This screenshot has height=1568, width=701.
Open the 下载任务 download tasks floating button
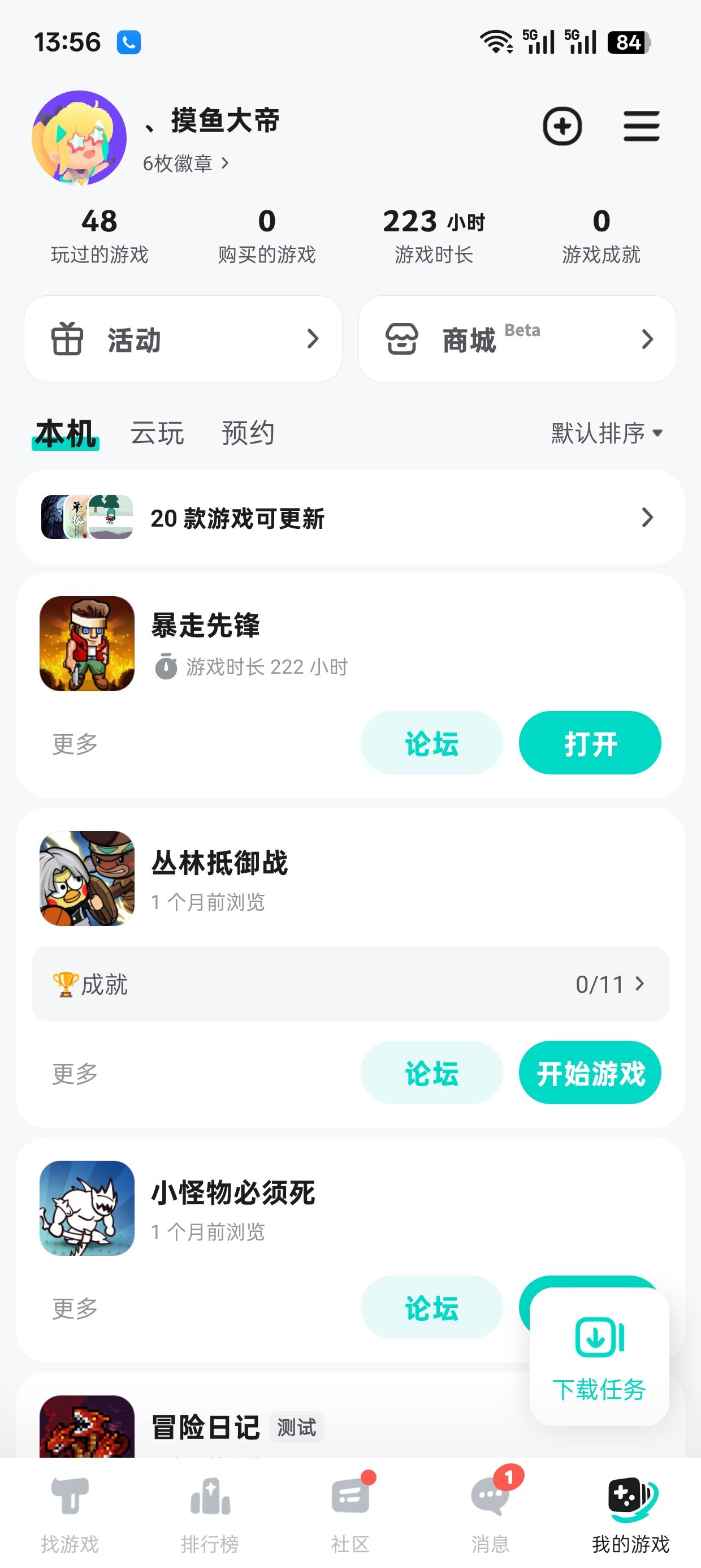[x=599, y=1356]
